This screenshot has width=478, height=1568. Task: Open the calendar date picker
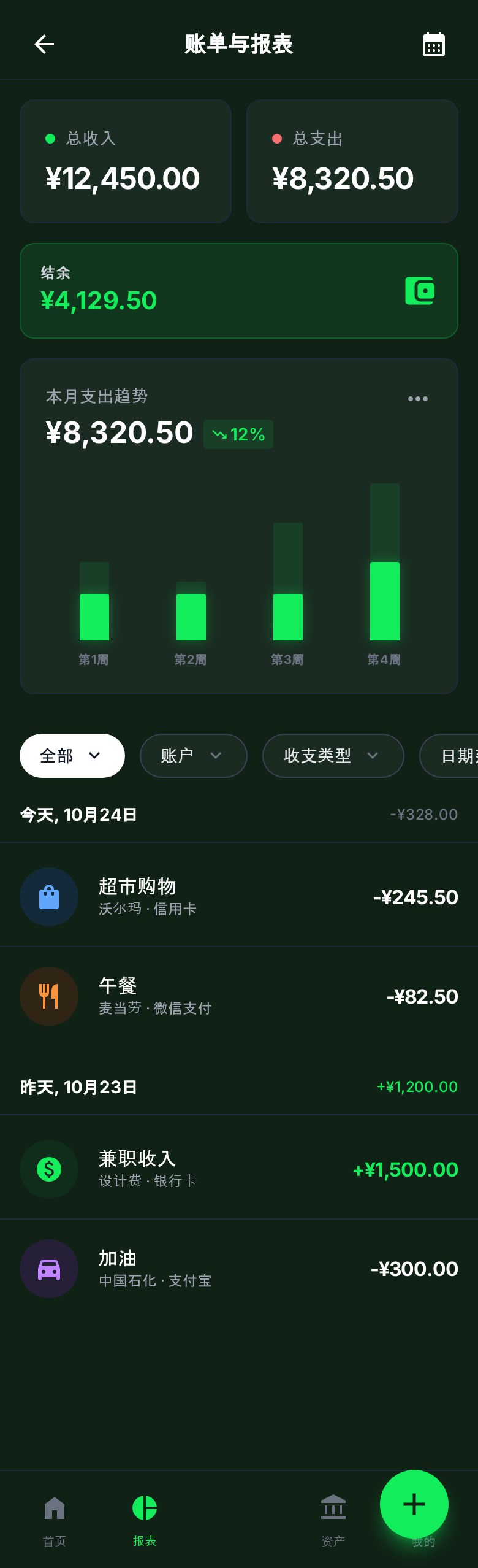434,44
